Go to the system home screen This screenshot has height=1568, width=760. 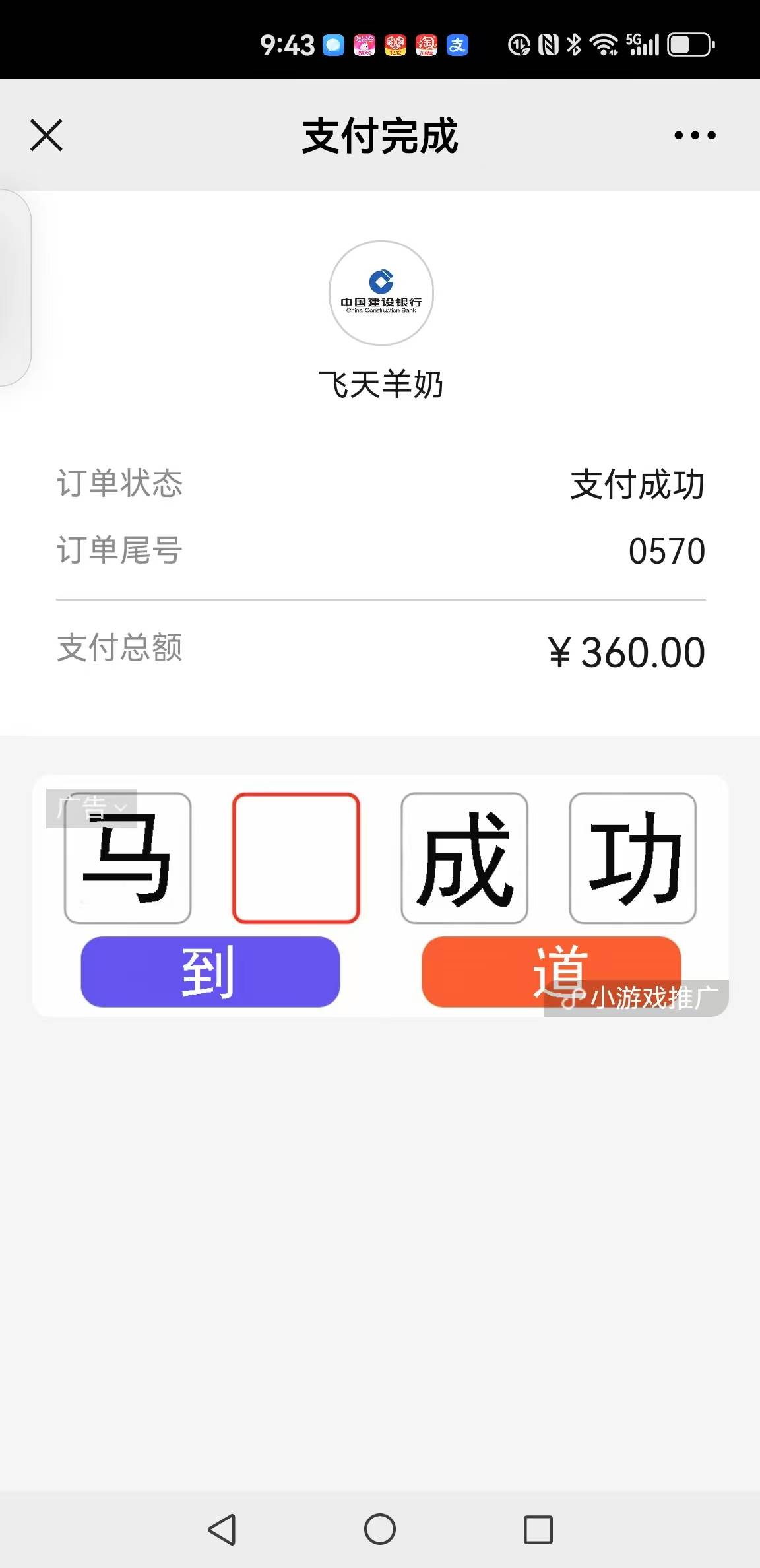tap(380, 1529)
